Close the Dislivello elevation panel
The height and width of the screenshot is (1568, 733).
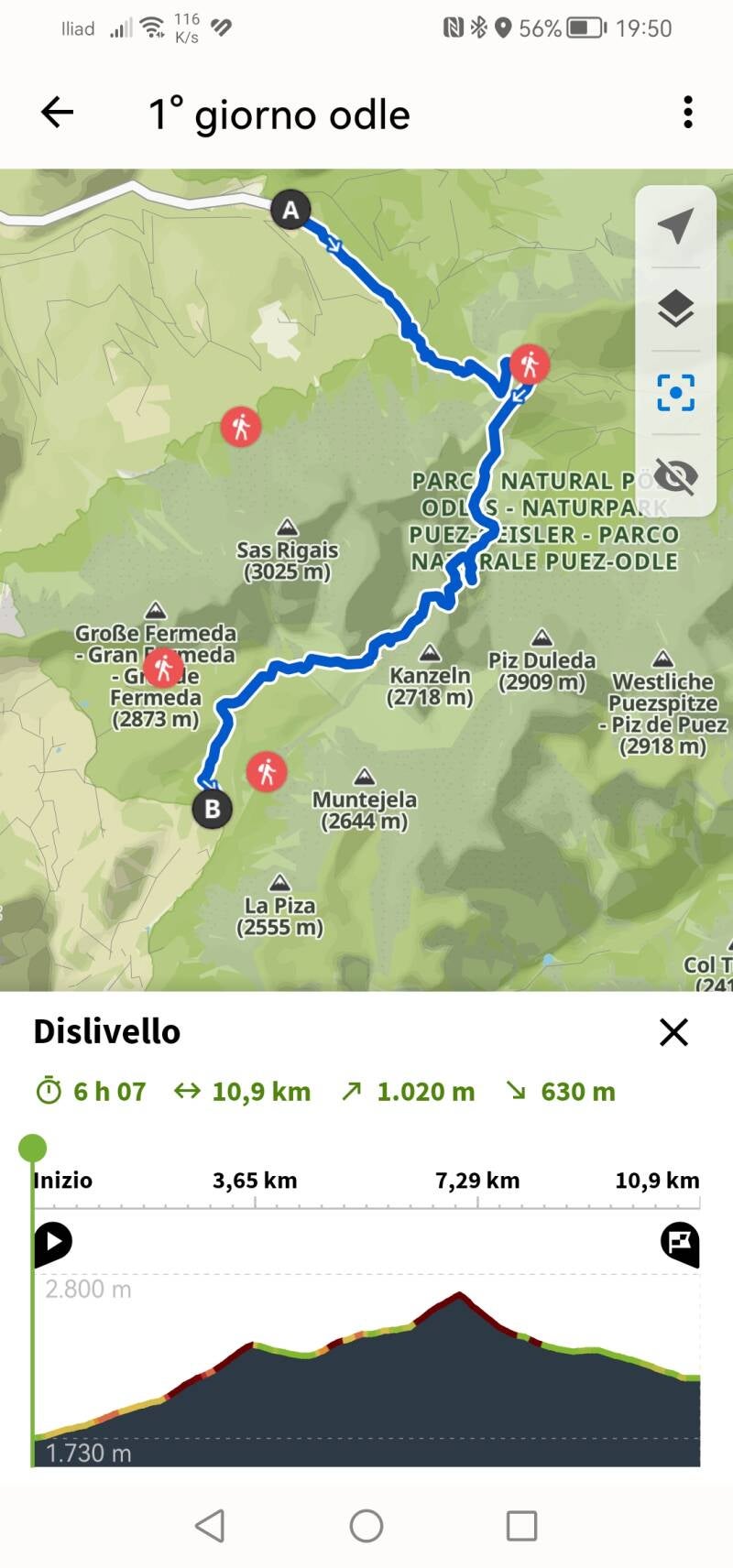click(x=673, y=1032)
